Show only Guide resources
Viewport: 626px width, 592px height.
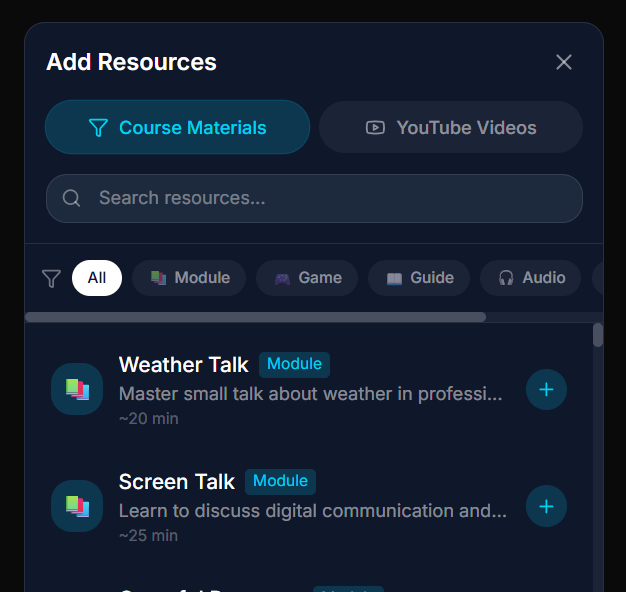(420, 278)
